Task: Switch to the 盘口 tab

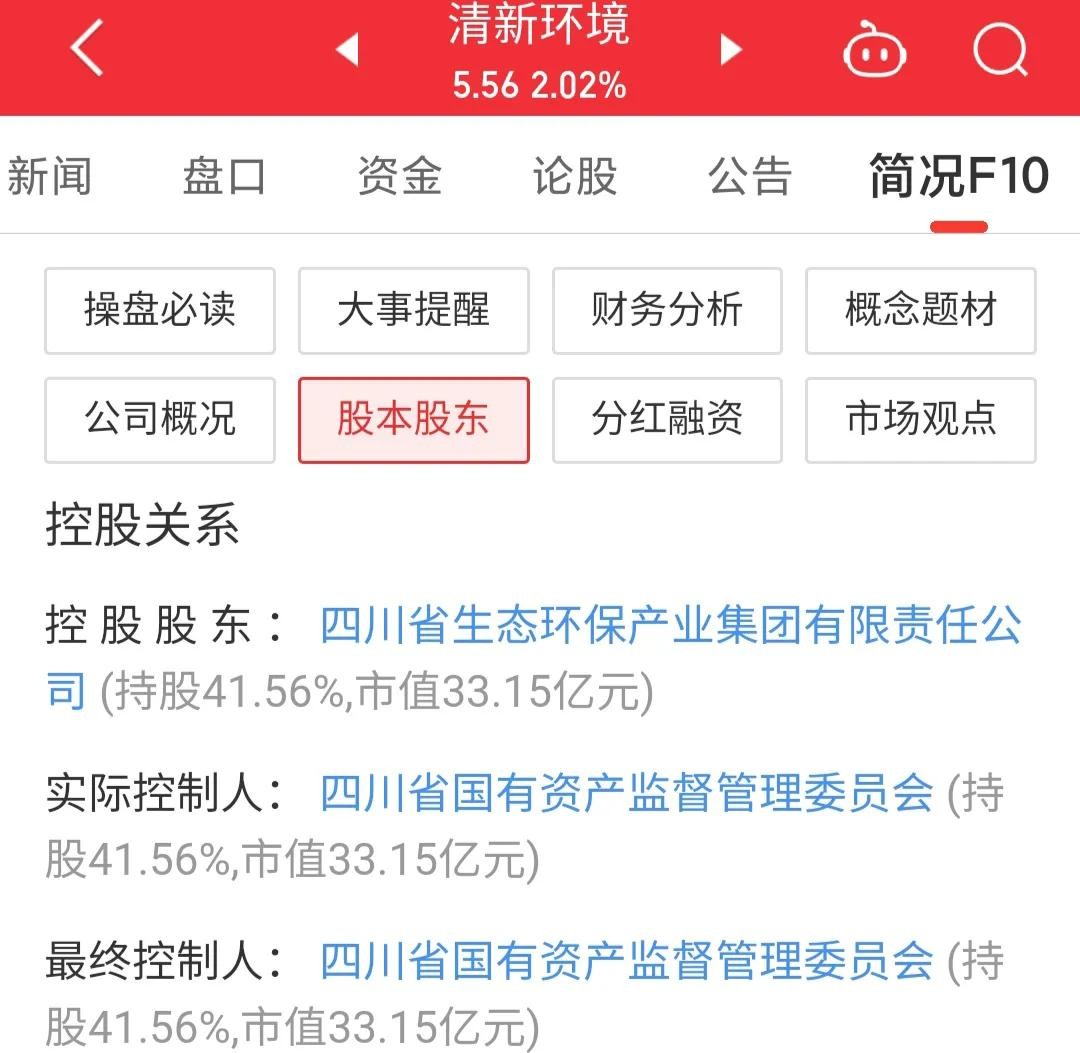Action: 224,177
